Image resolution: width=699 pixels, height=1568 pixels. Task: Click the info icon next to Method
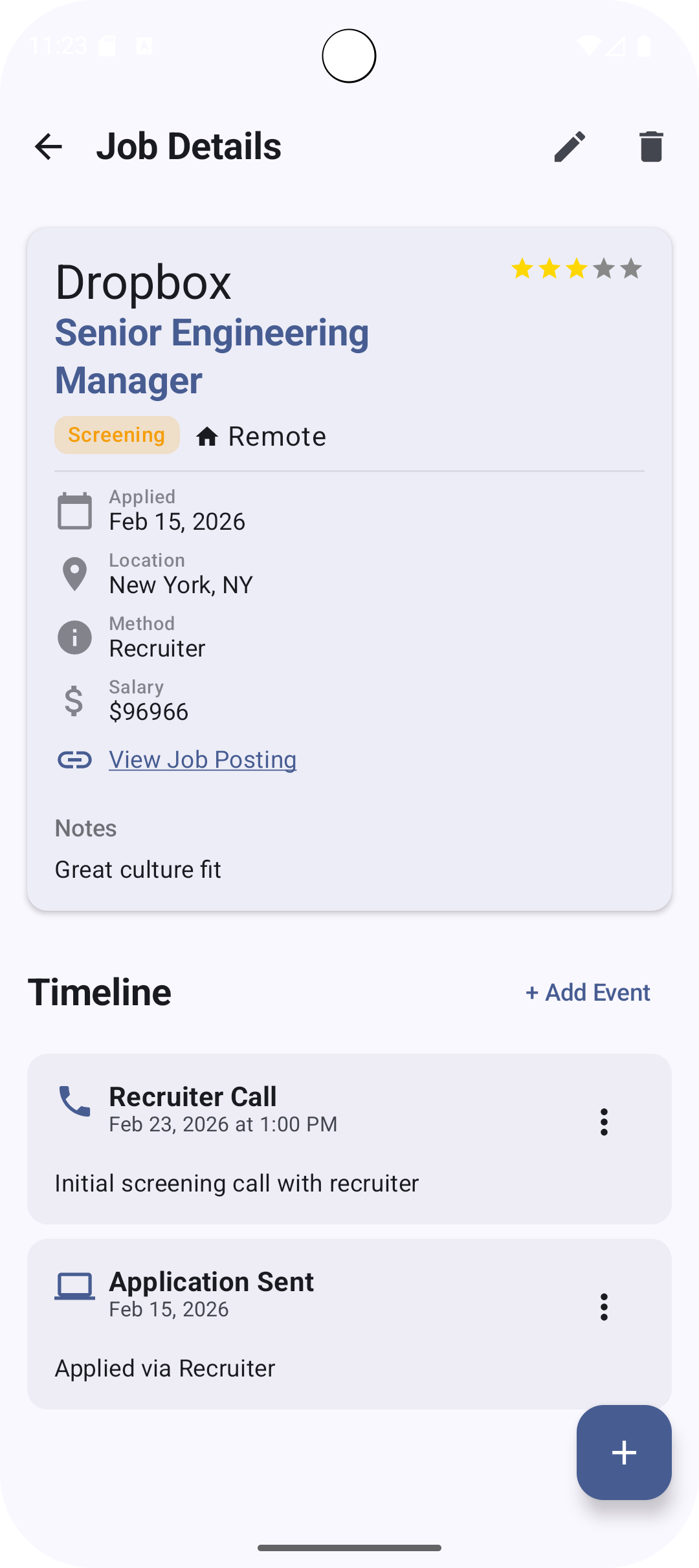coord(74,637)
